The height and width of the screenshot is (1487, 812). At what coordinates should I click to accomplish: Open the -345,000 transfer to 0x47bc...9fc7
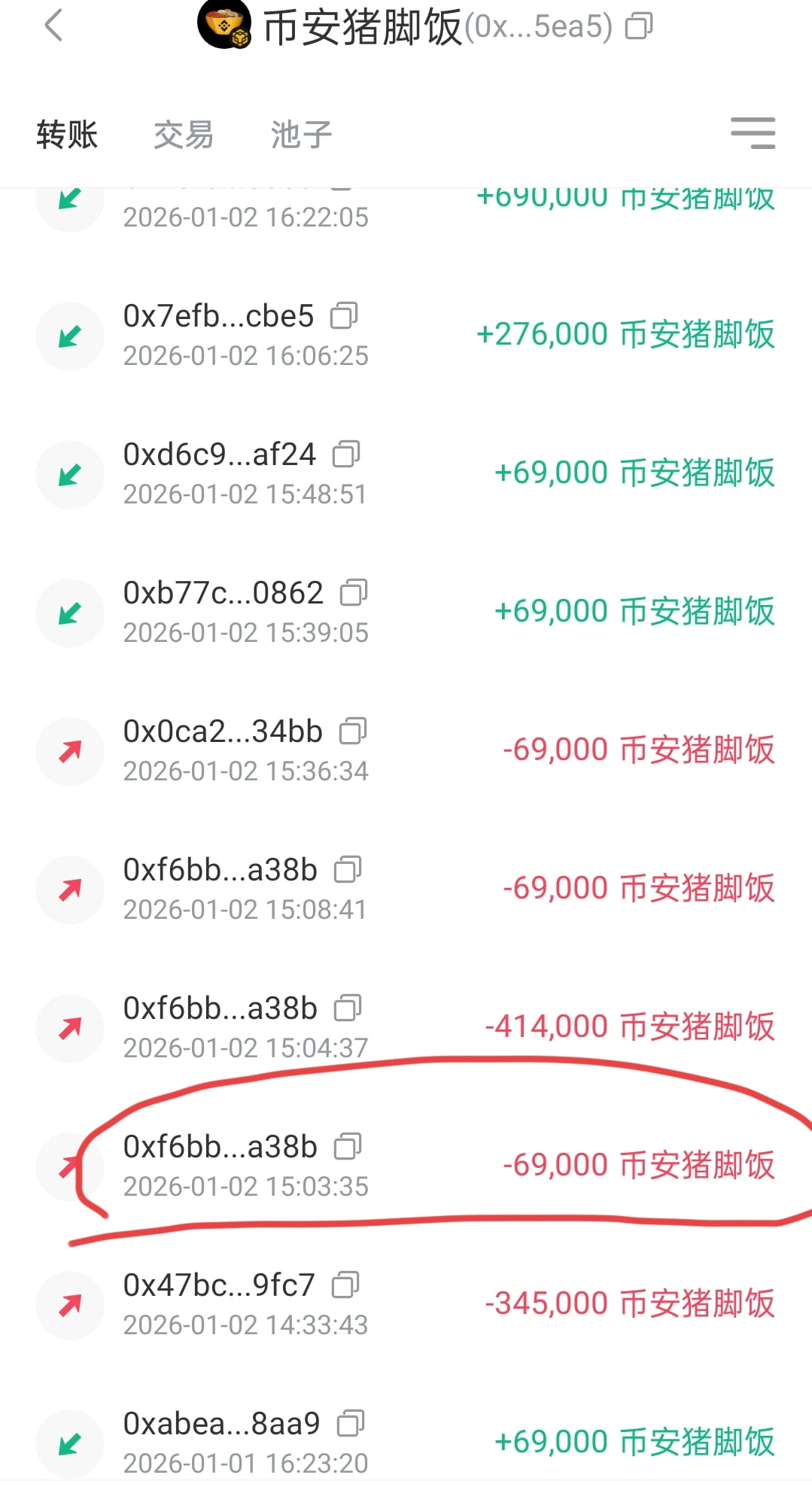(629, 1304)
